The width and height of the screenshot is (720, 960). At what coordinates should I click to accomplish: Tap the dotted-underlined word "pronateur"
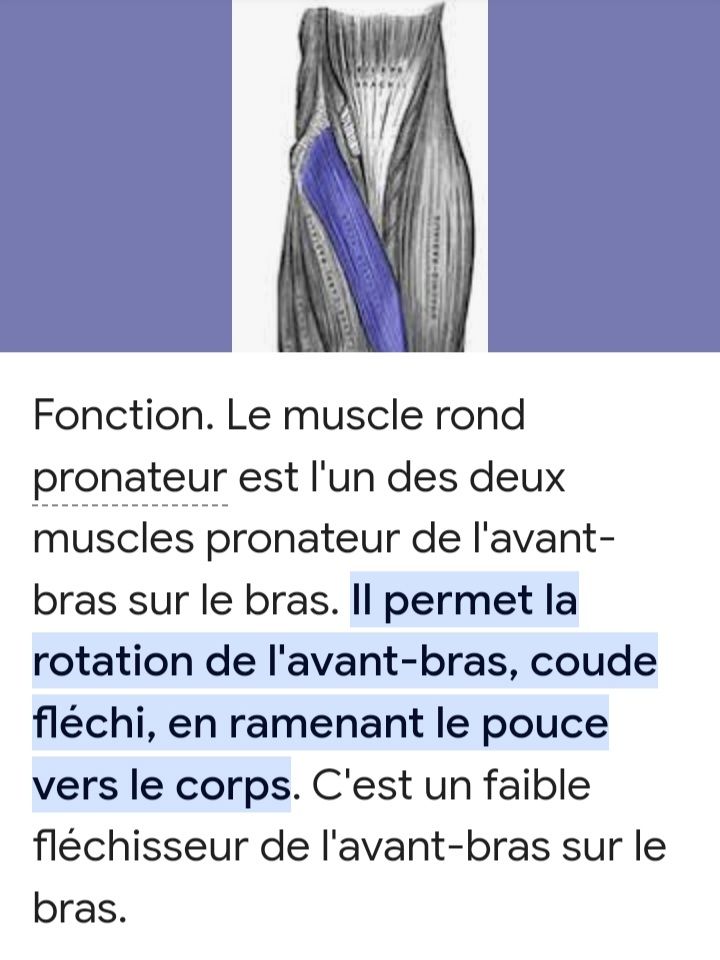click(131, 479)
